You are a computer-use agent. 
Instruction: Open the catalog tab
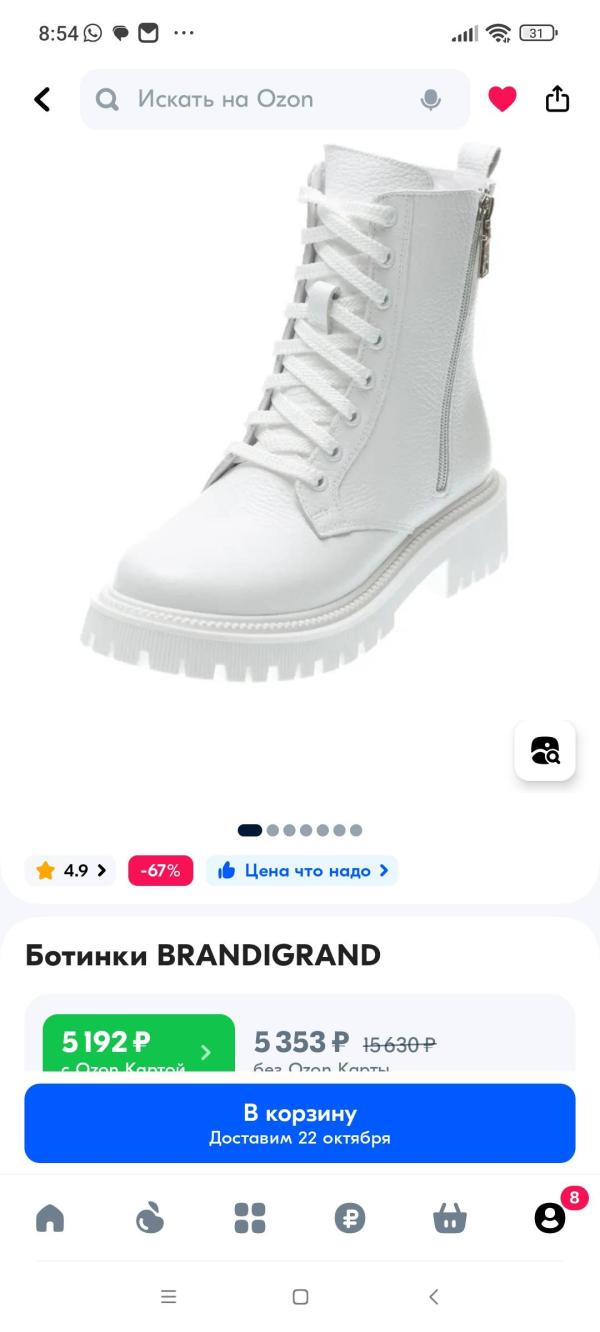[x=250, y=1217]
